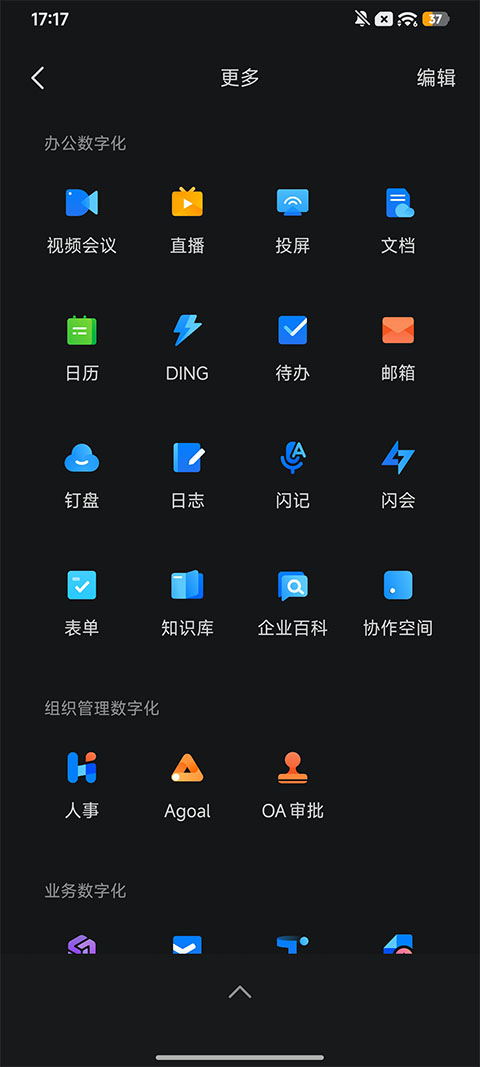This screenshot has height=1067, width=480.
Task: Open OA 审批 approvals
Action: click(293, 785)
